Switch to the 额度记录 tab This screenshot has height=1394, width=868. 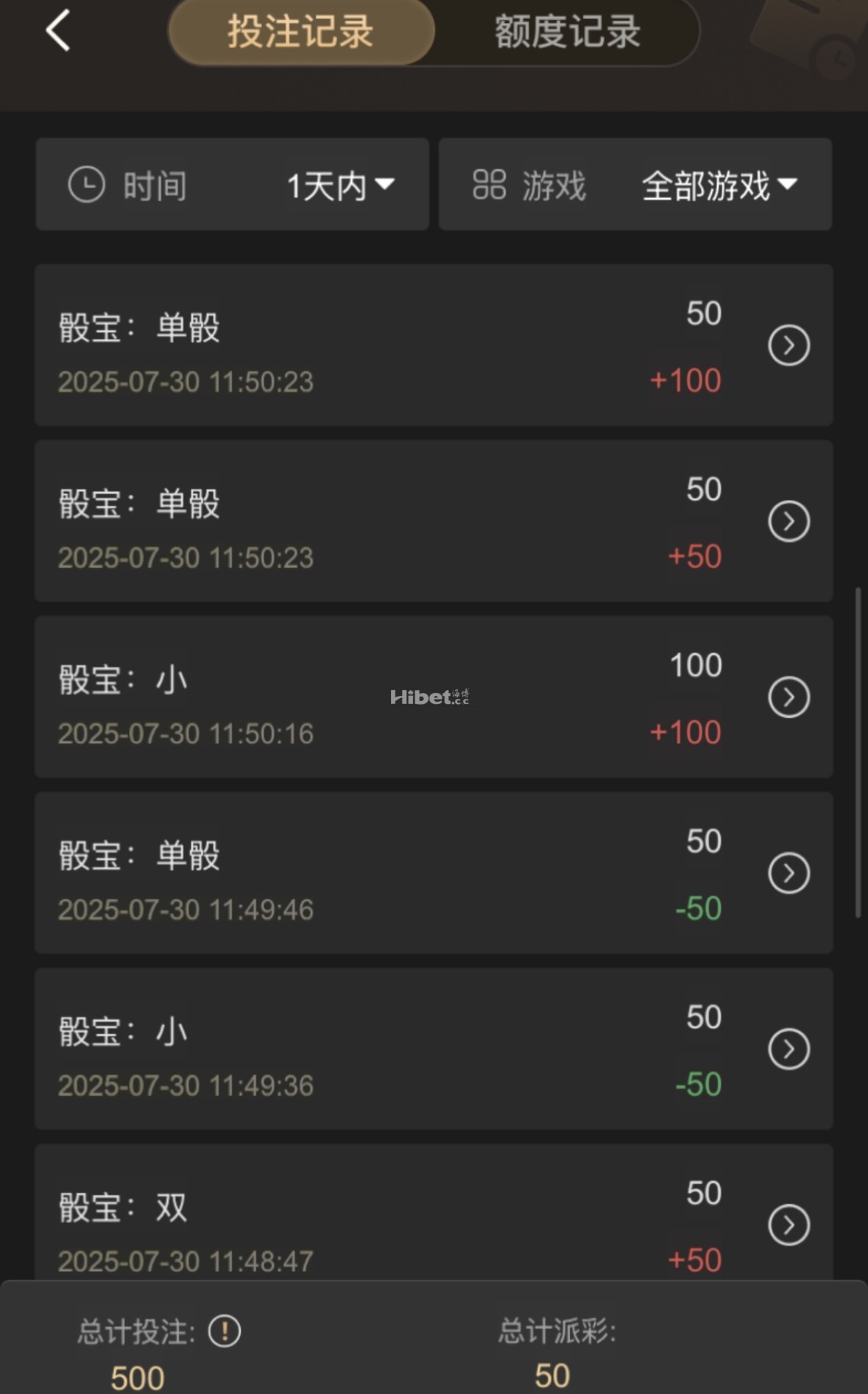[x=567, y=32]
